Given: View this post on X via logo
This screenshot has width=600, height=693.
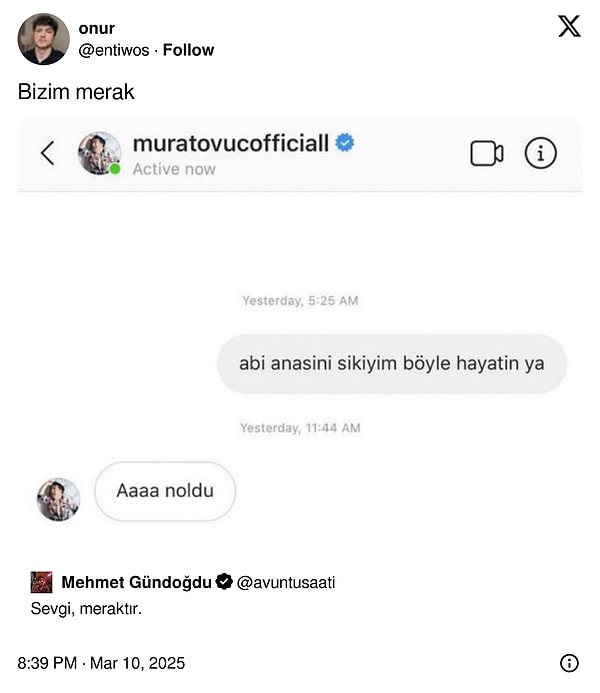Looking at the screenshot, I should tap(568, 27).
